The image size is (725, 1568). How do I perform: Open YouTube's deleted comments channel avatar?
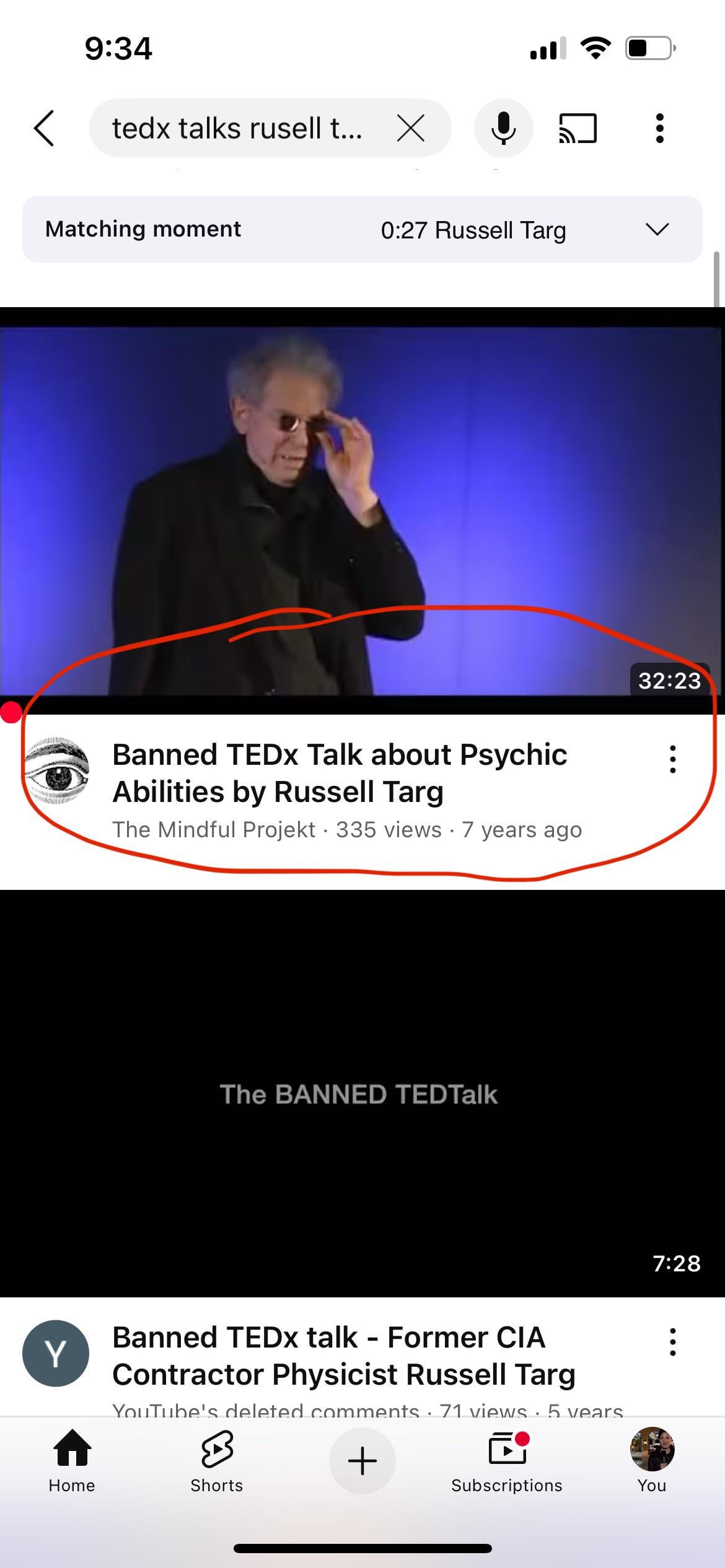point(56,1353)
